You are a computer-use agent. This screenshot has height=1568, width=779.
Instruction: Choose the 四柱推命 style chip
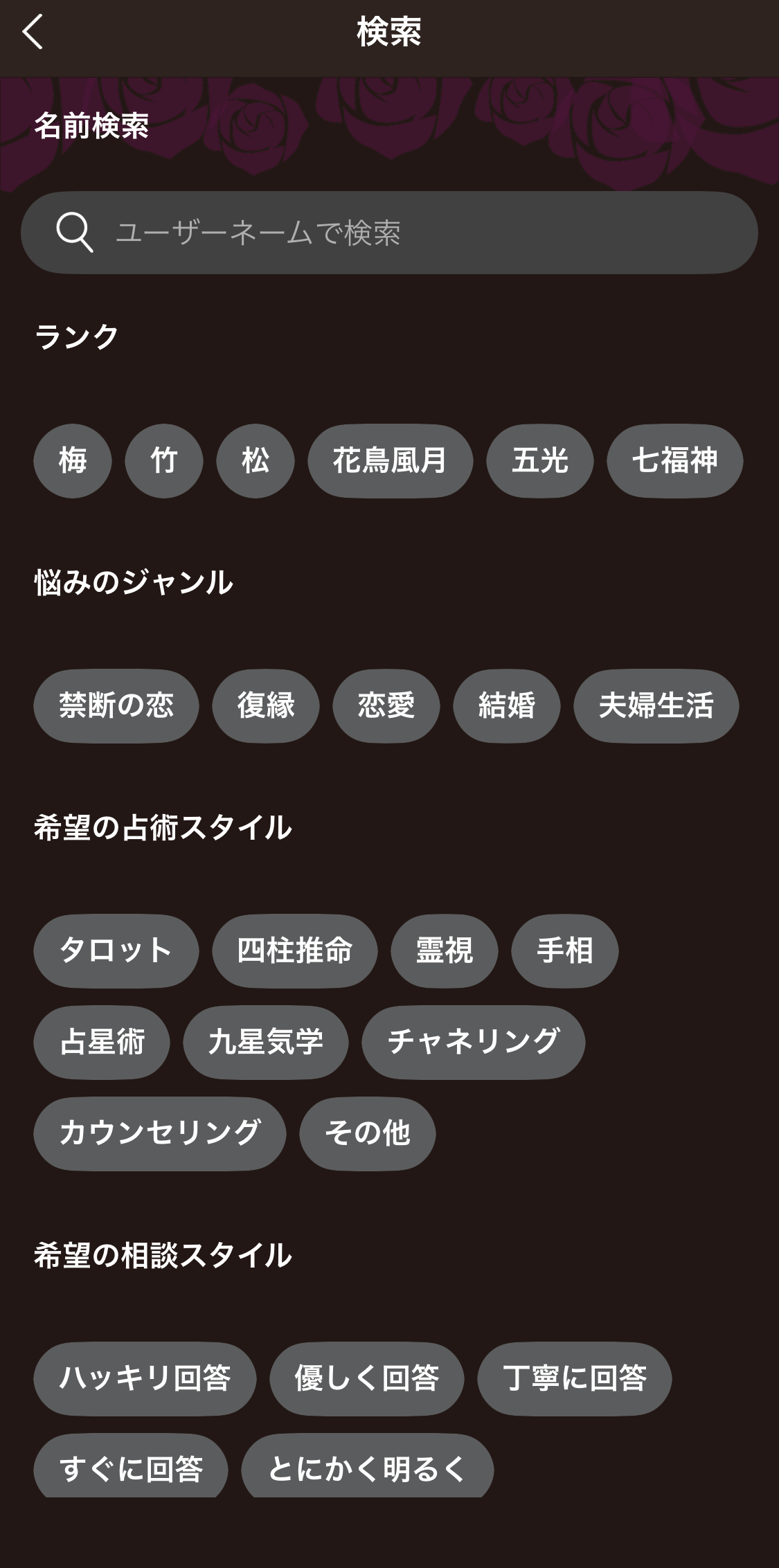coord(295,950)
